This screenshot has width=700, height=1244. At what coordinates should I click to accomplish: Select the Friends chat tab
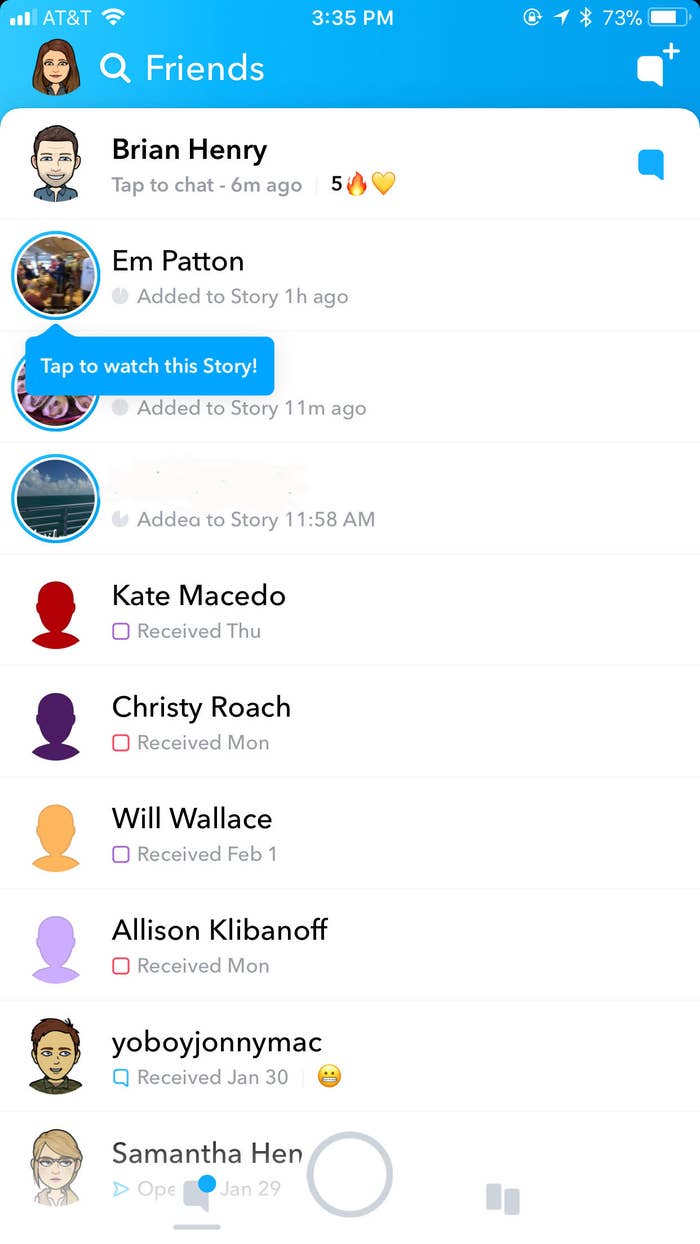[x=197, y=1194]
